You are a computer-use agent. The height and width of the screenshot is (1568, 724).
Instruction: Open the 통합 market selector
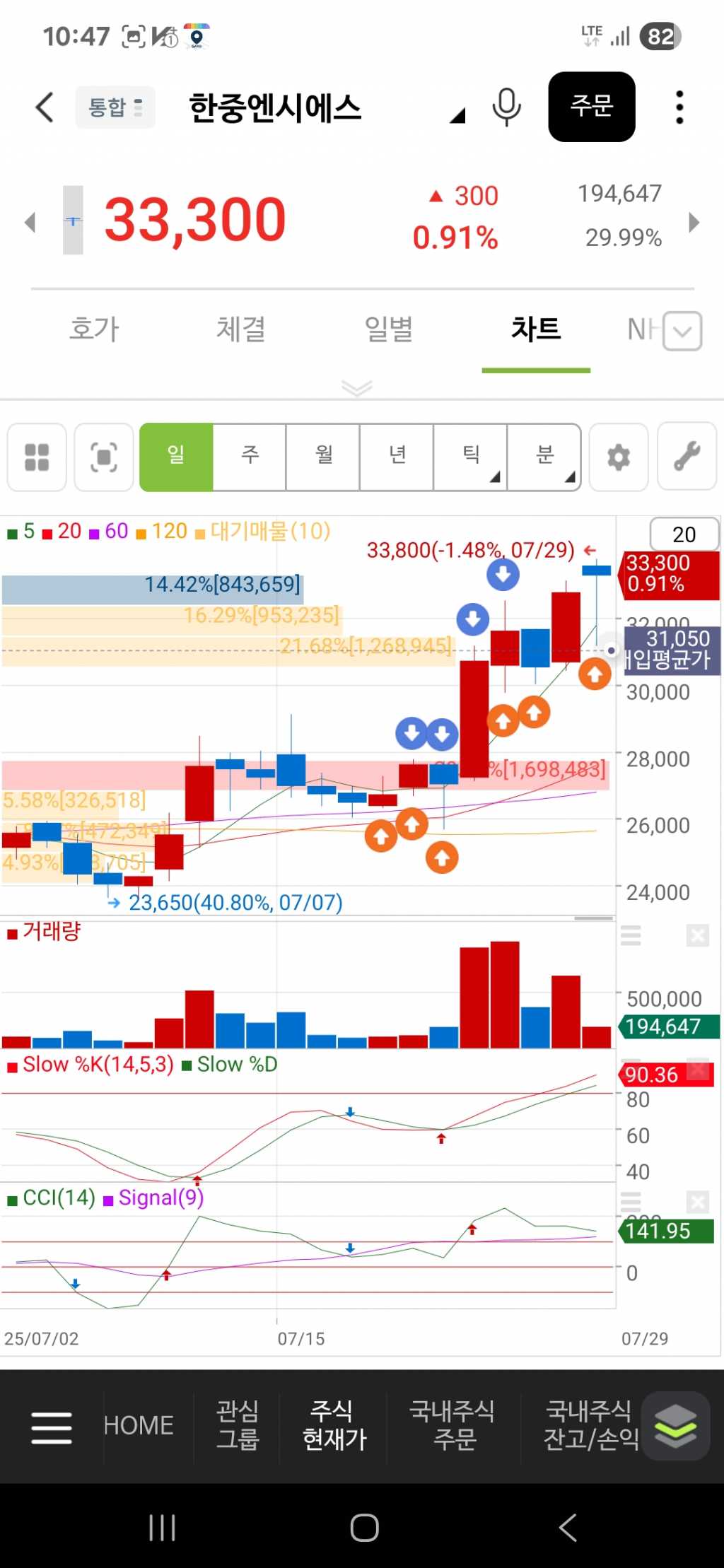[x=115, y=107]
